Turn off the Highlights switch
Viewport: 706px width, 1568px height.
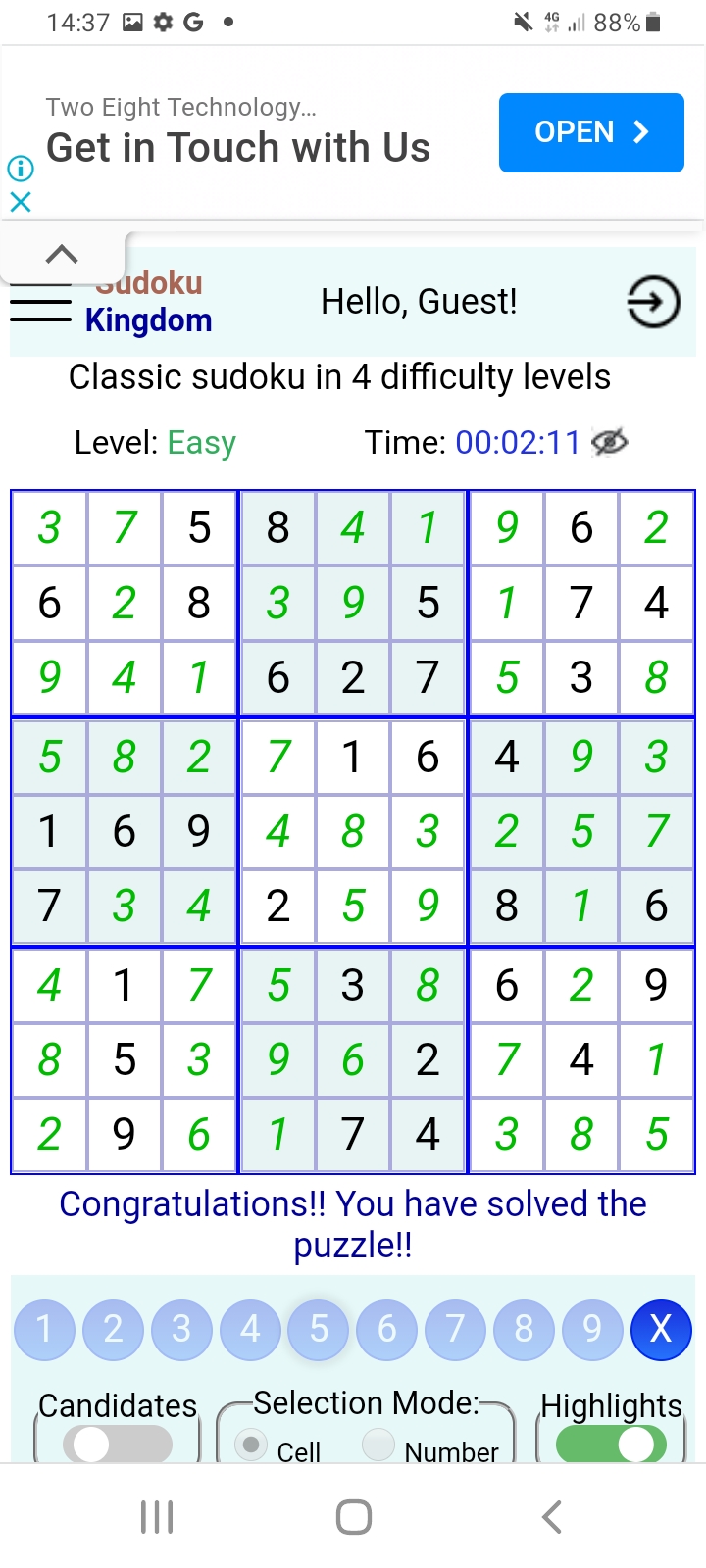pyautogui.click(x=611, y=1444)
